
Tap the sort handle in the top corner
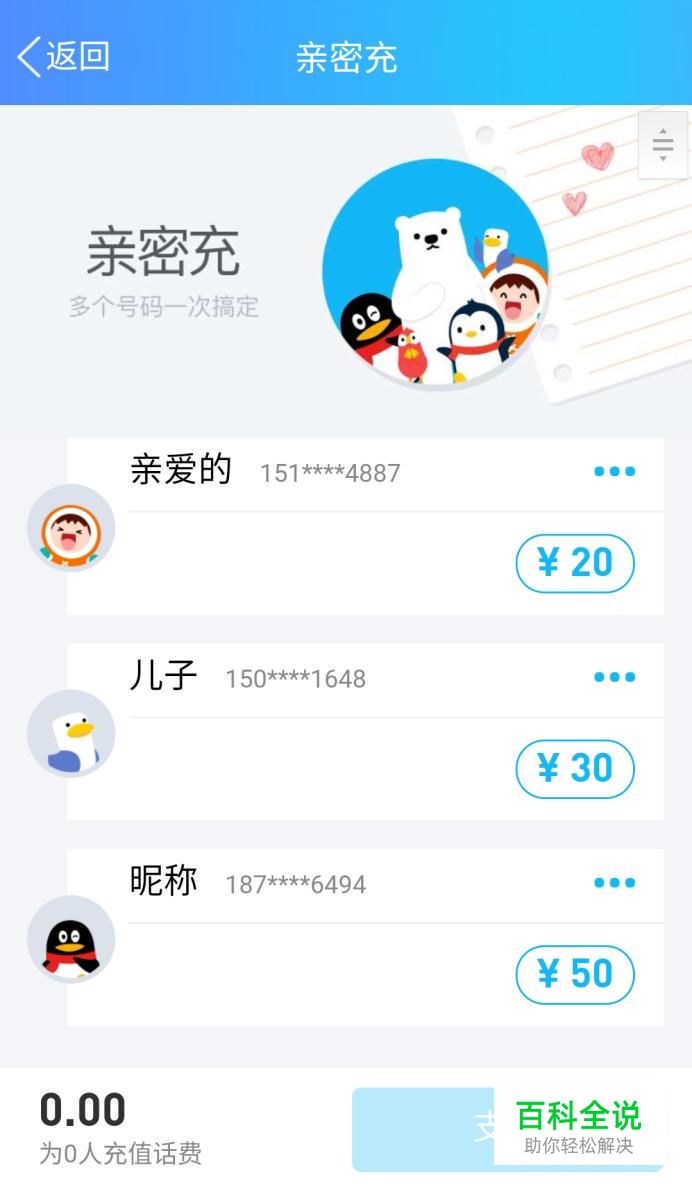click(663, 145)
